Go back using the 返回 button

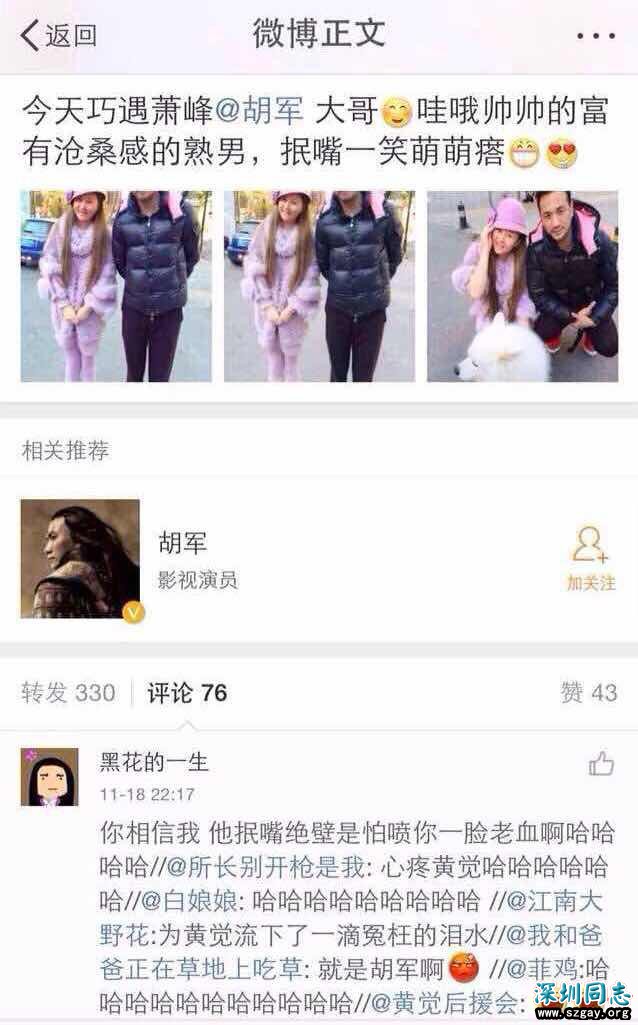[58, 36]
